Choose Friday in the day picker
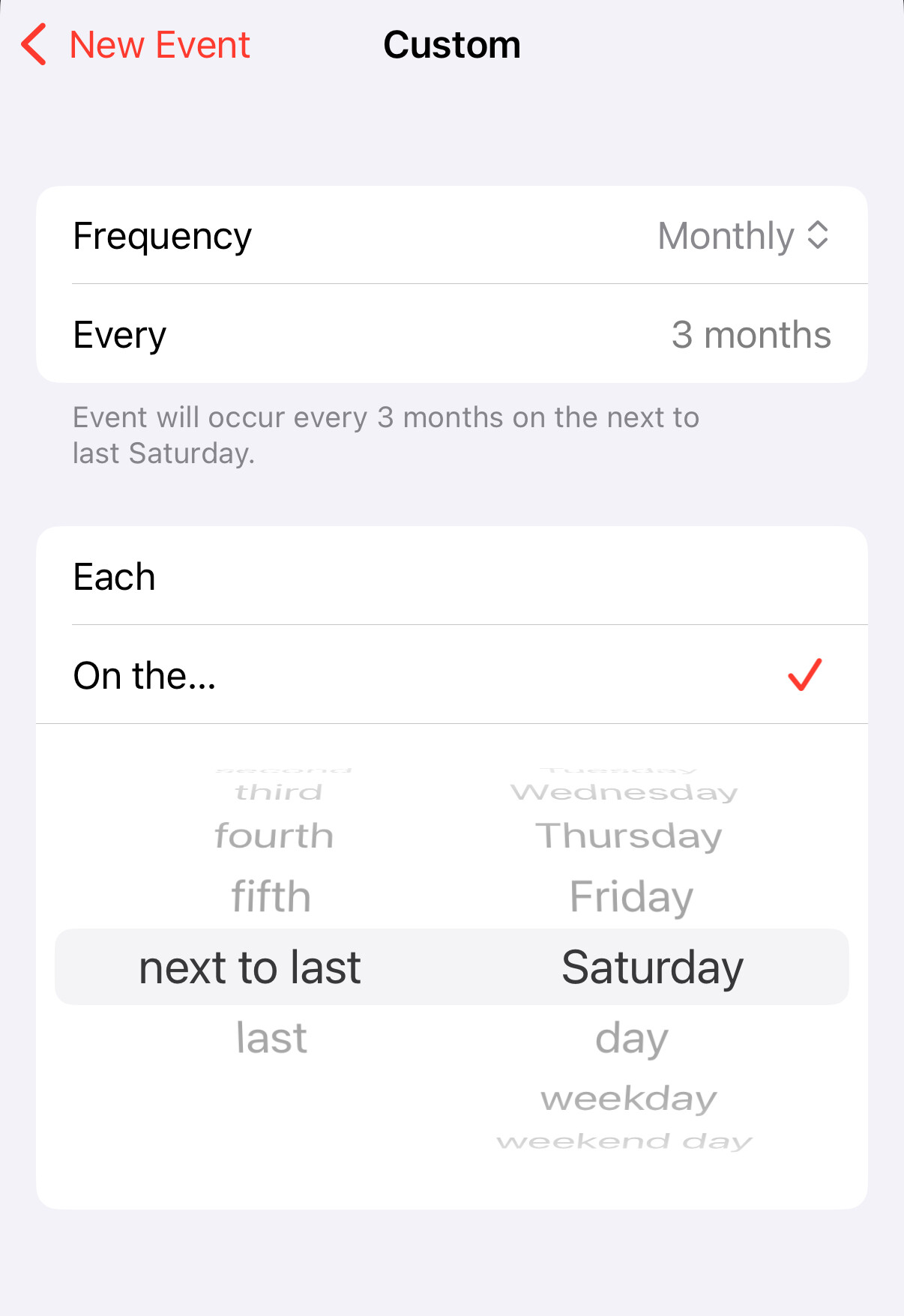The height and width of the screenshot is (1316, 904). click(x=631, y=896)
